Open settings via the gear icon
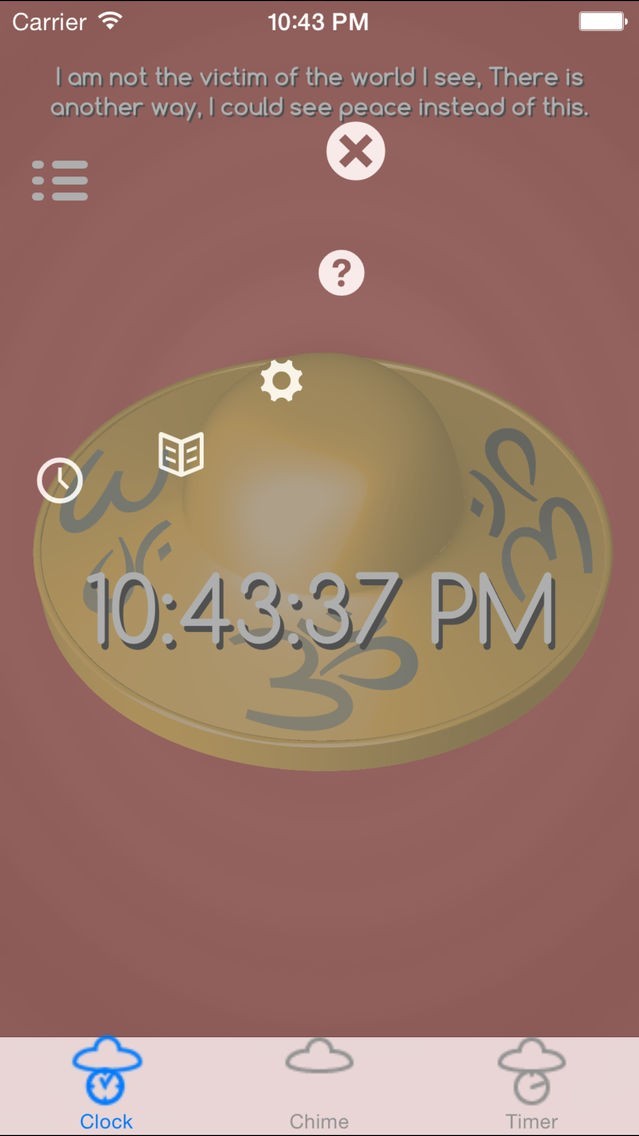 click(282, 380)
